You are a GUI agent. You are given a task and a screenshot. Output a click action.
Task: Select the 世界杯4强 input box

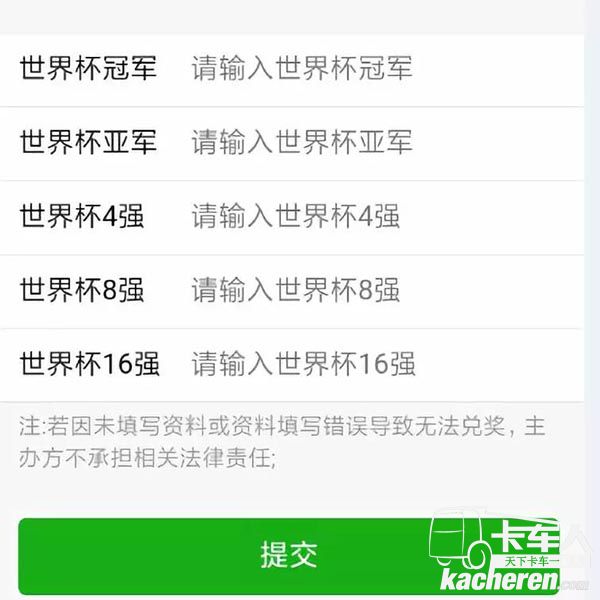[380, 216]
